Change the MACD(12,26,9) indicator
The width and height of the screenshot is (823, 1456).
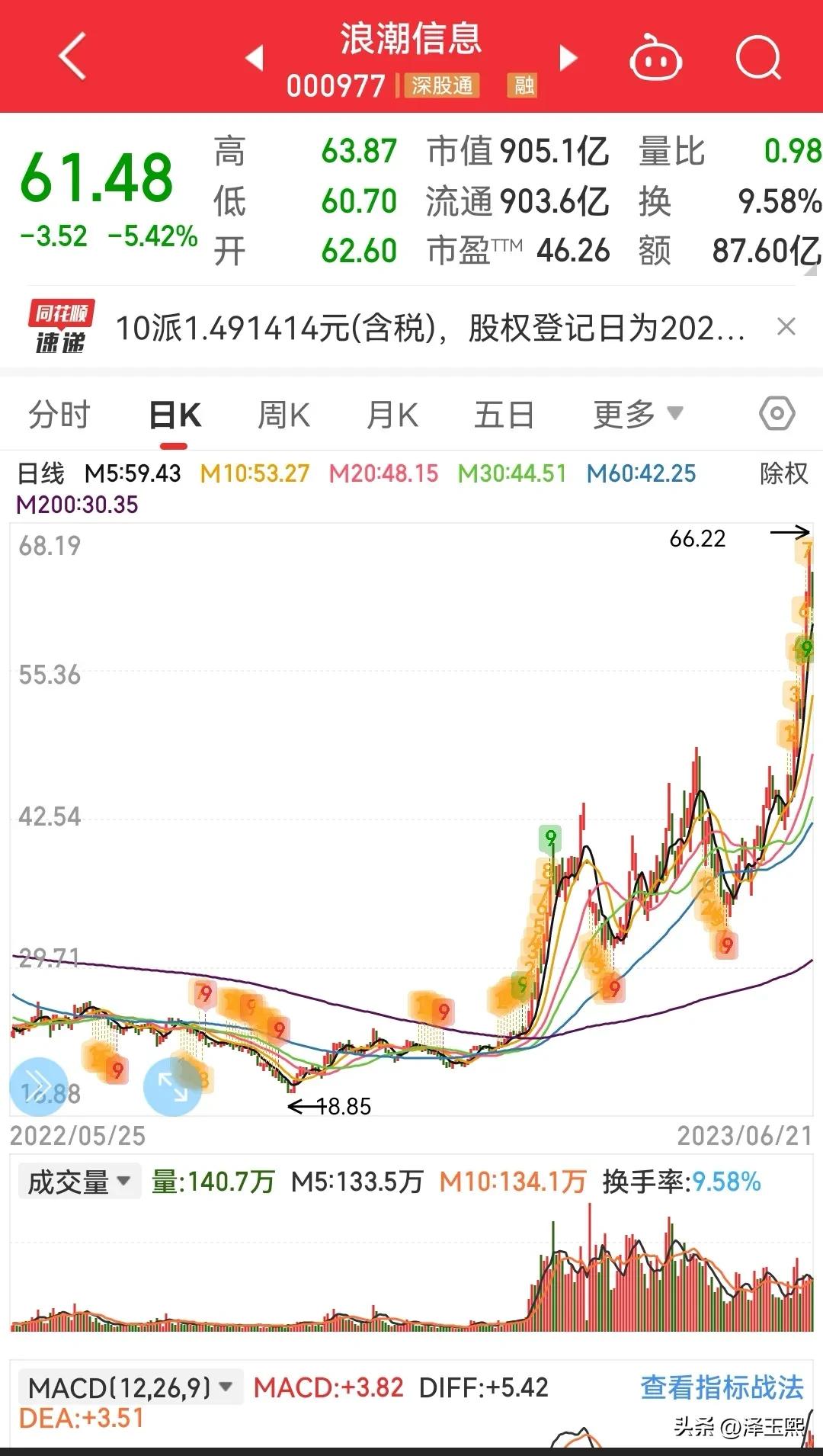coord(130,1387)
